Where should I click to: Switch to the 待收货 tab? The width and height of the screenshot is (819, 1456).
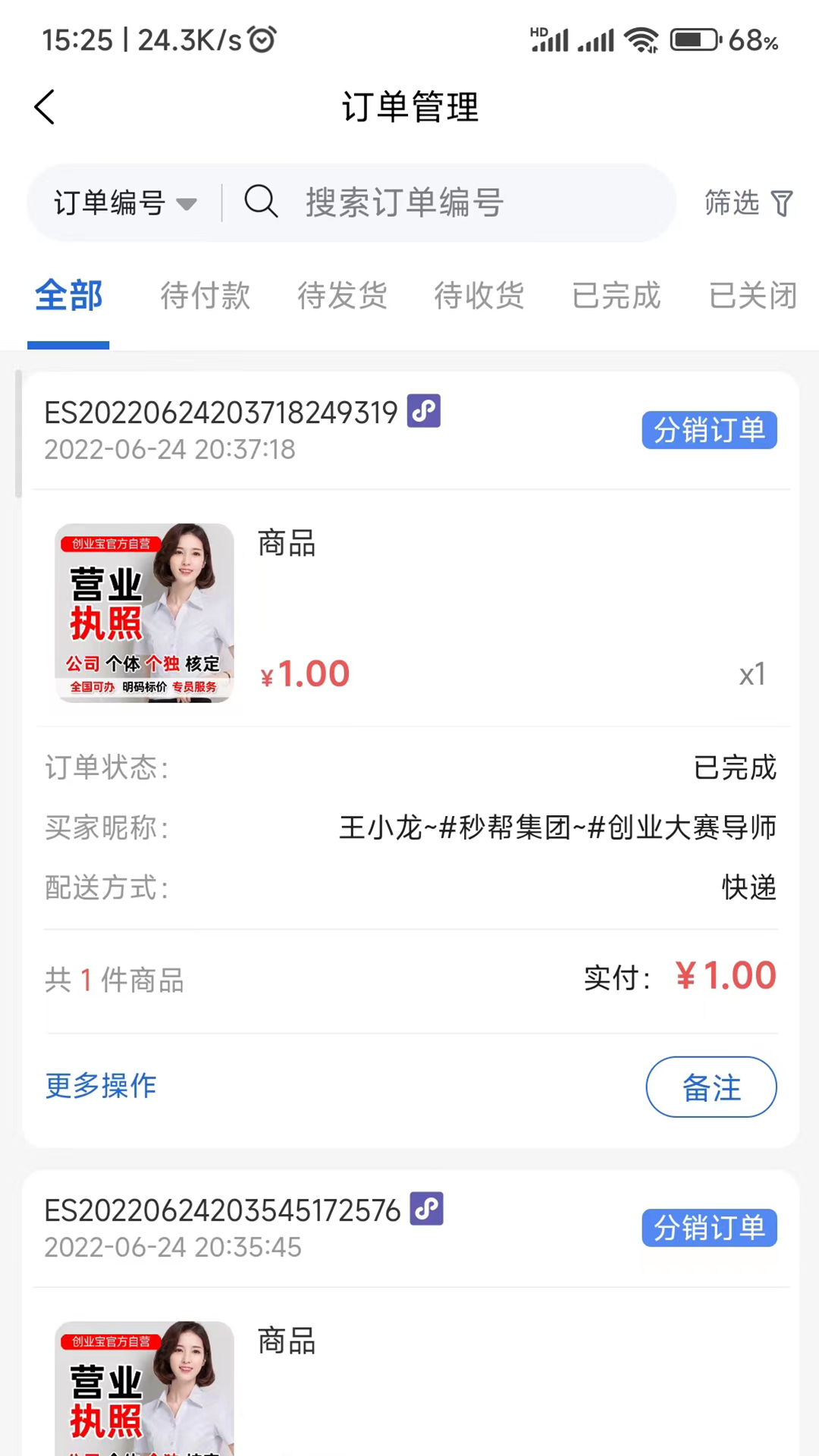tap(479, 297)
